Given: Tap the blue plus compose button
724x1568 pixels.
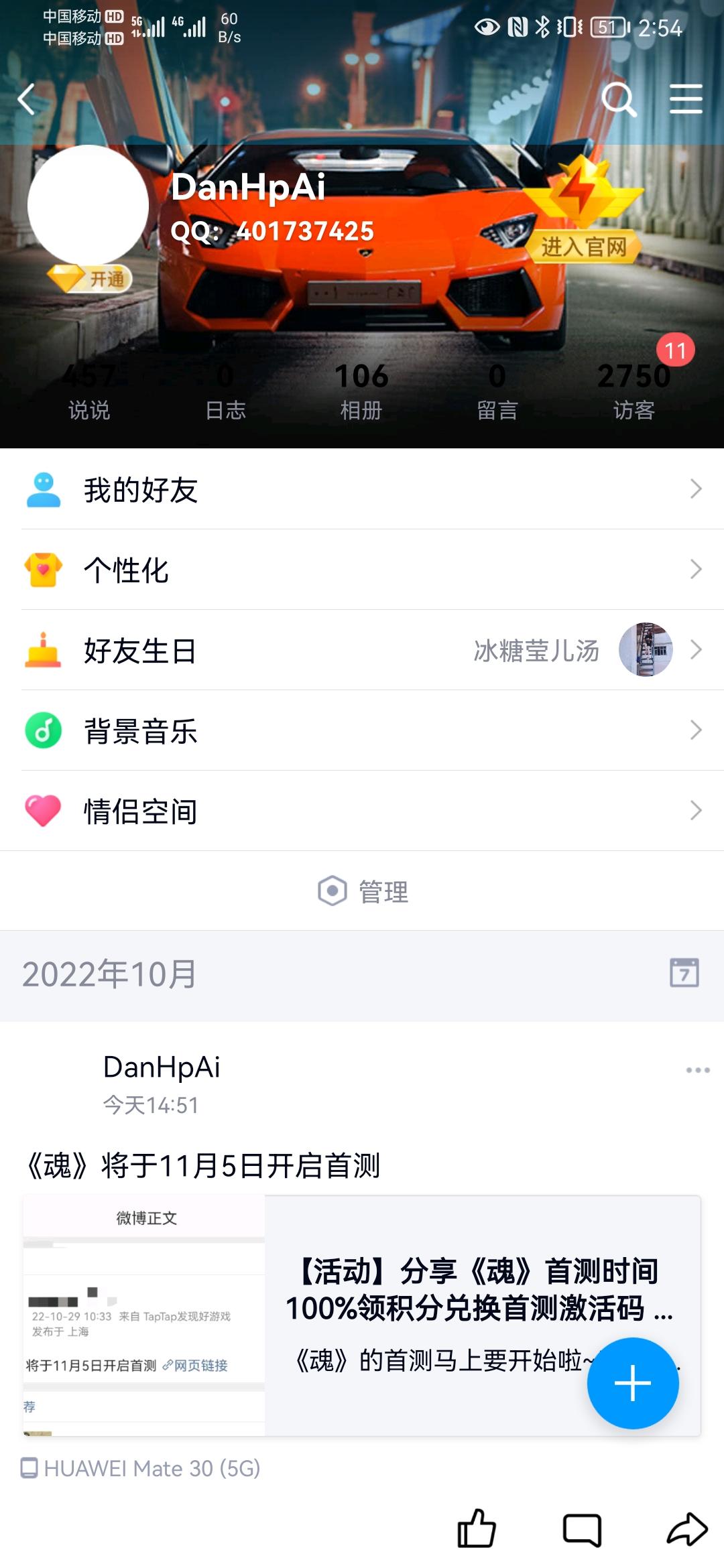Looking at the screenshot, I should coord(632,1383).
